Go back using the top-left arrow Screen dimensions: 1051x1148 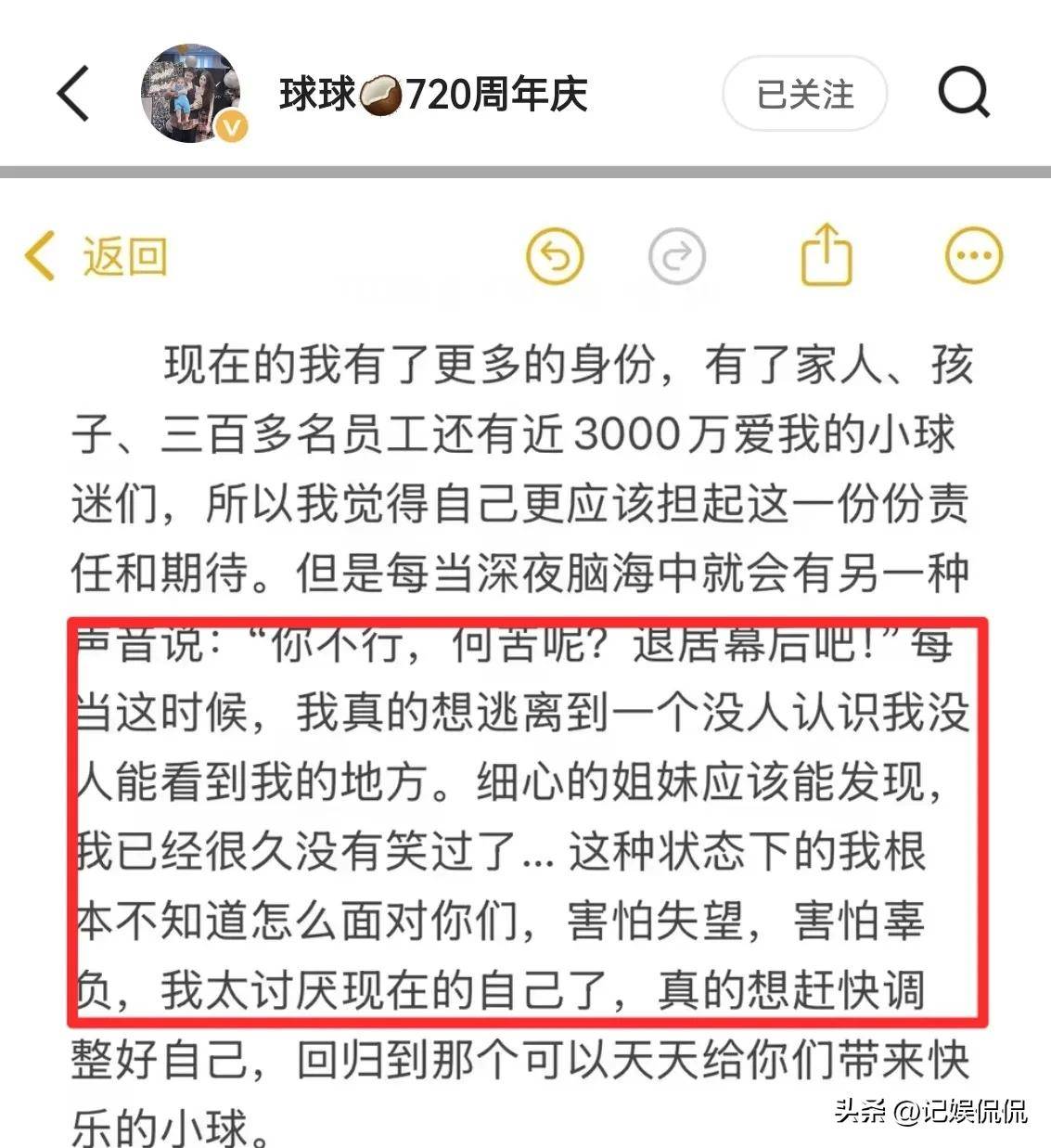click(73, 94)
